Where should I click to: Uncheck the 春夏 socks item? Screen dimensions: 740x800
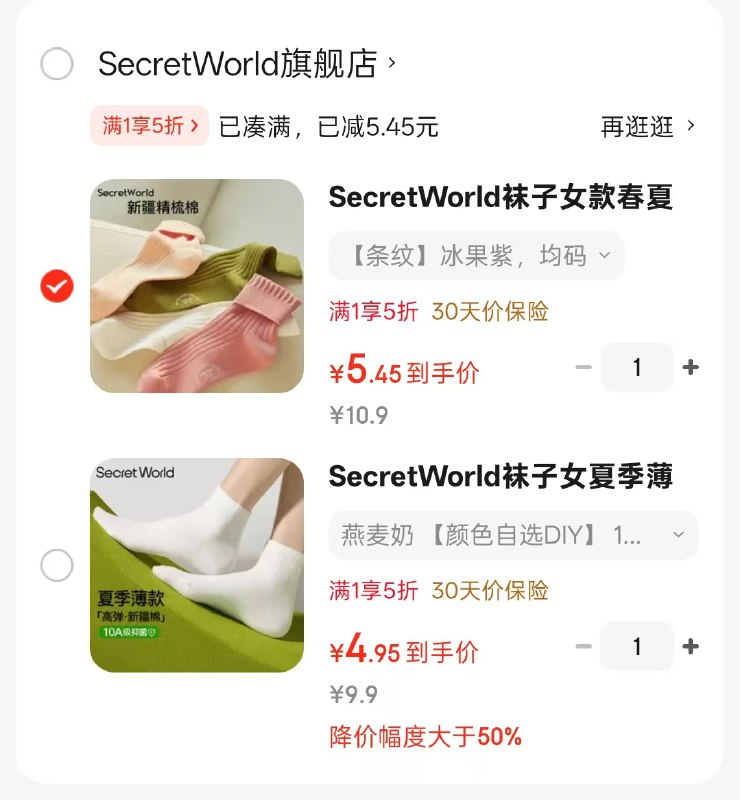pyautogui.click(x=57, y=286)
